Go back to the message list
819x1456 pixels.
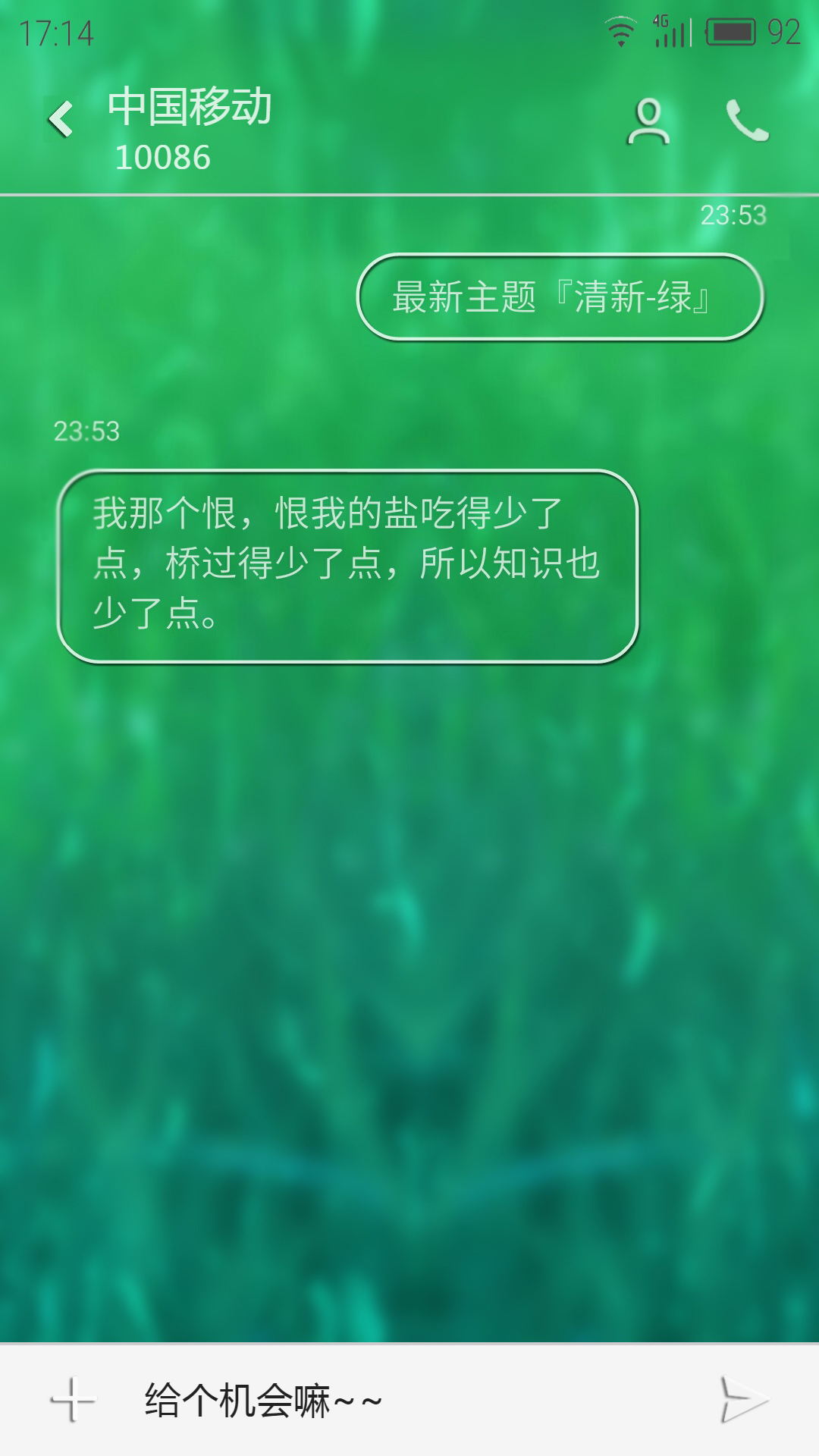[61, 120]
